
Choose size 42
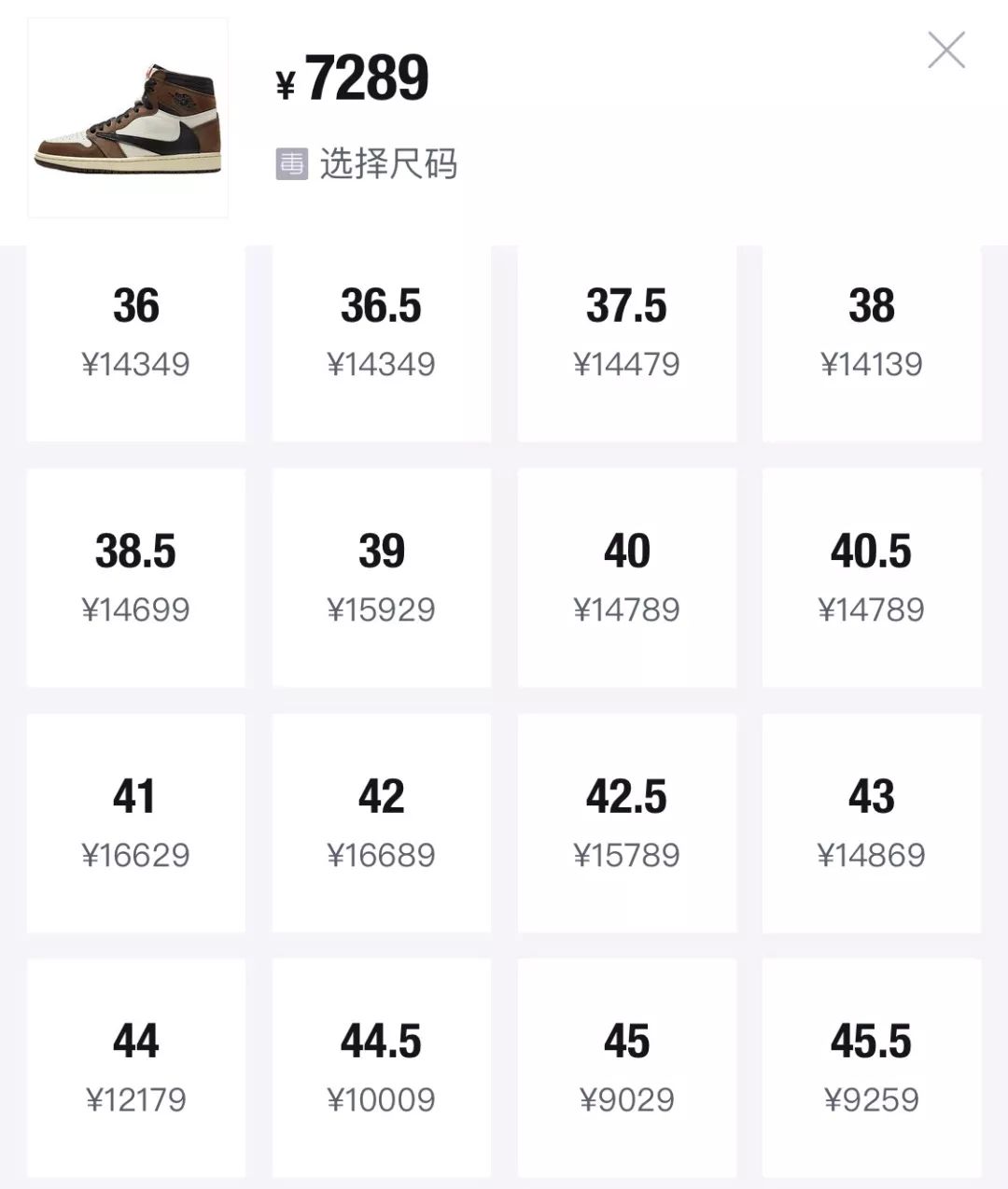[x=381, y=823]
